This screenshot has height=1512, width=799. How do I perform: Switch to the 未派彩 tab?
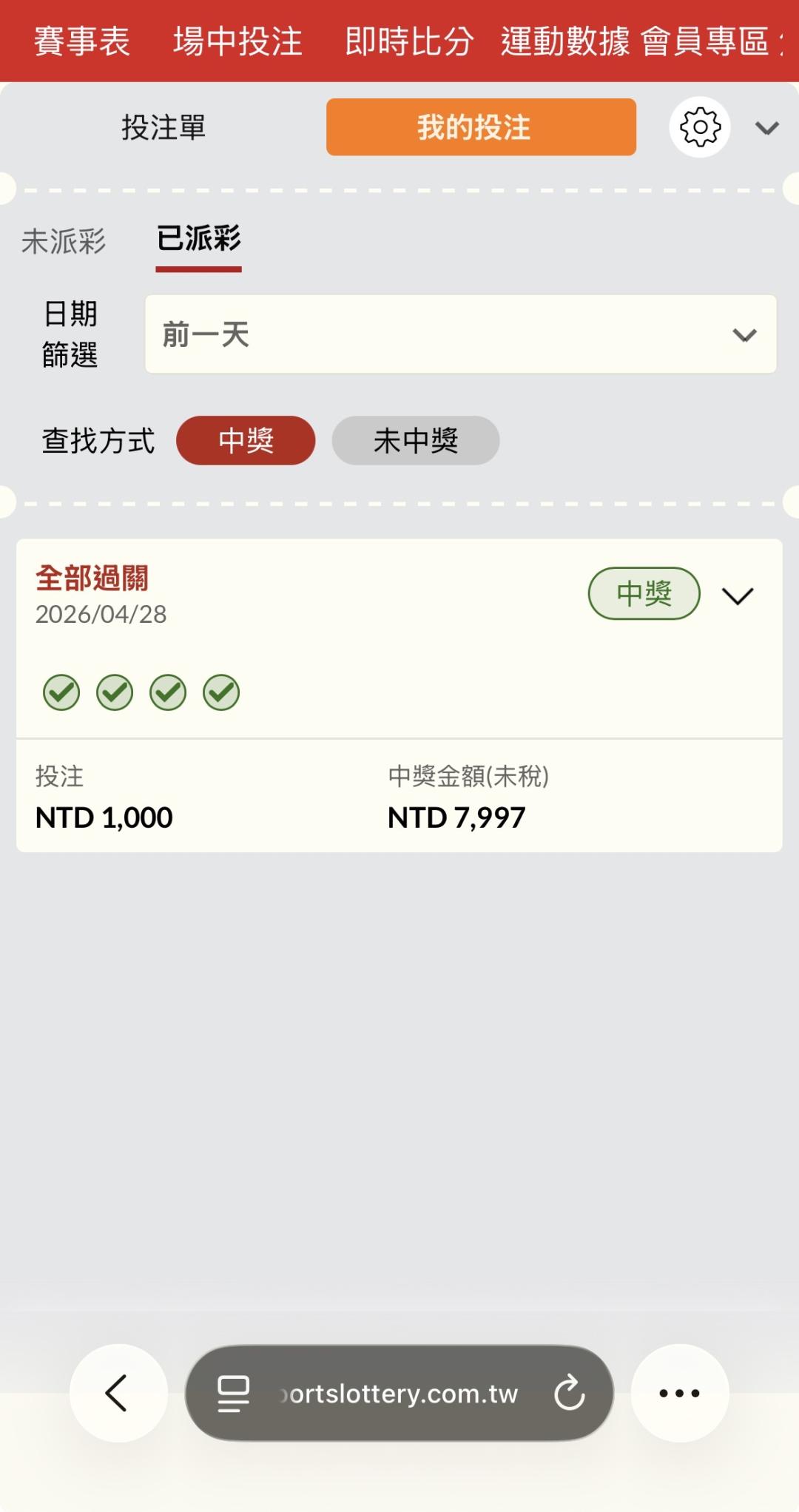(x=64, y=242)
